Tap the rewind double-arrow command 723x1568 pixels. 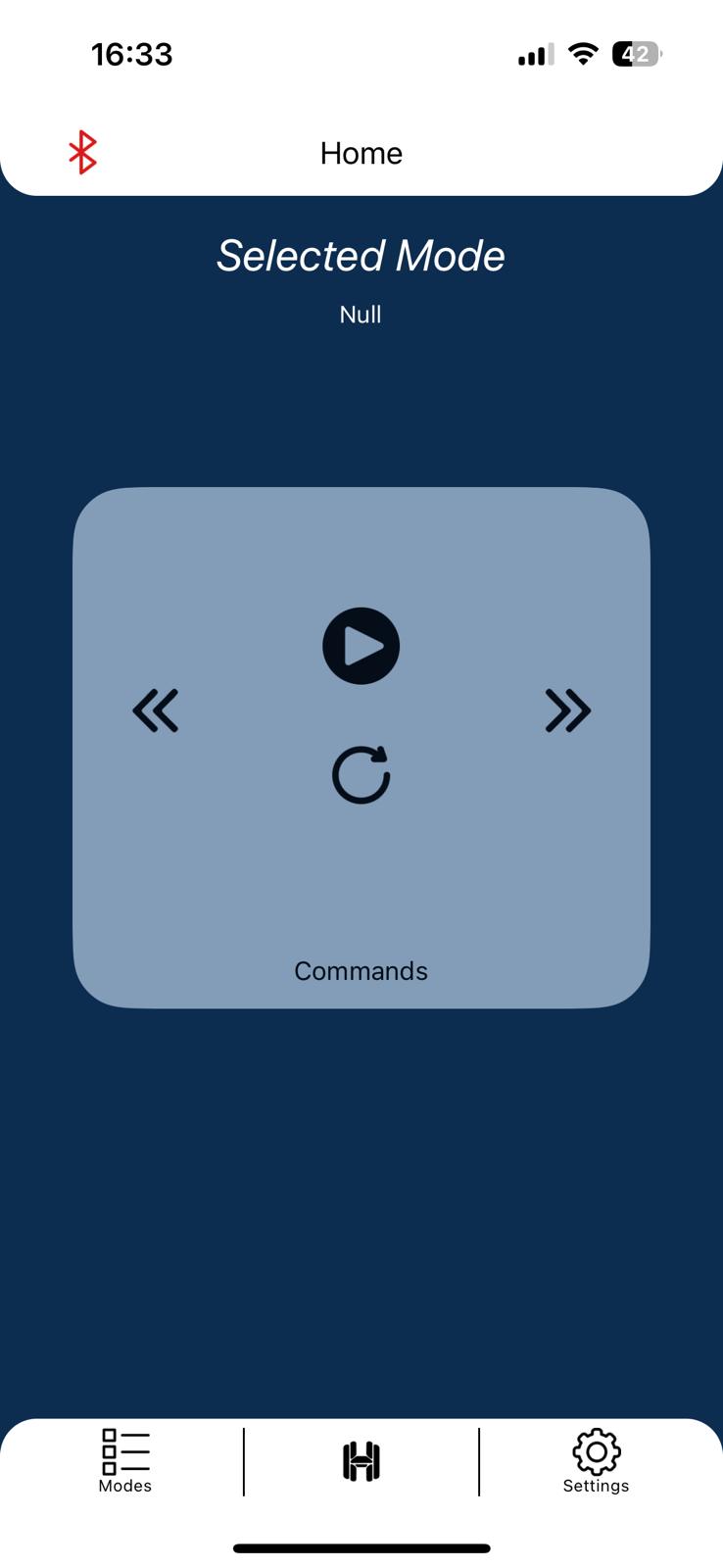click(x=156, y=710)
